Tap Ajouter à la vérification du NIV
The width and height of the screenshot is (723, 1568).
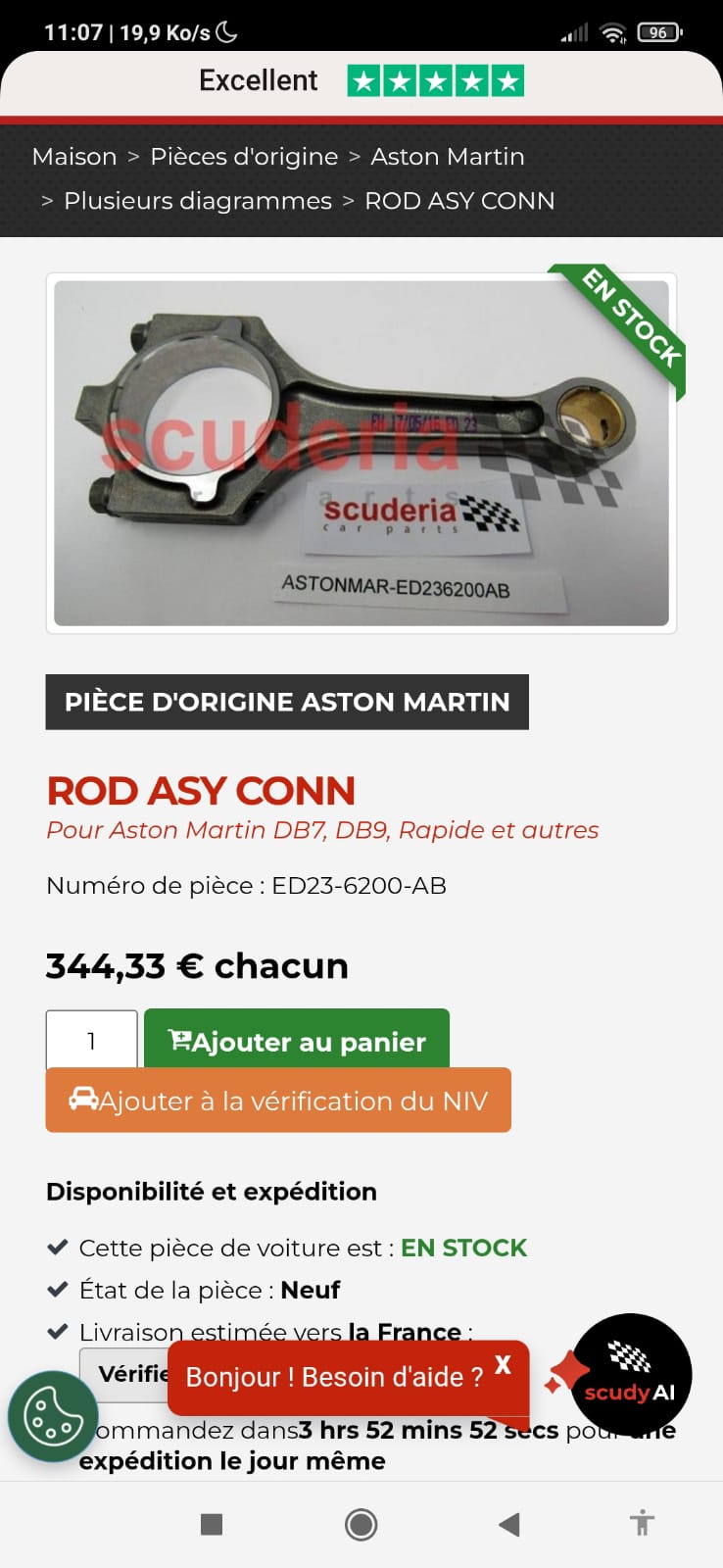[x=278, y=1102]
